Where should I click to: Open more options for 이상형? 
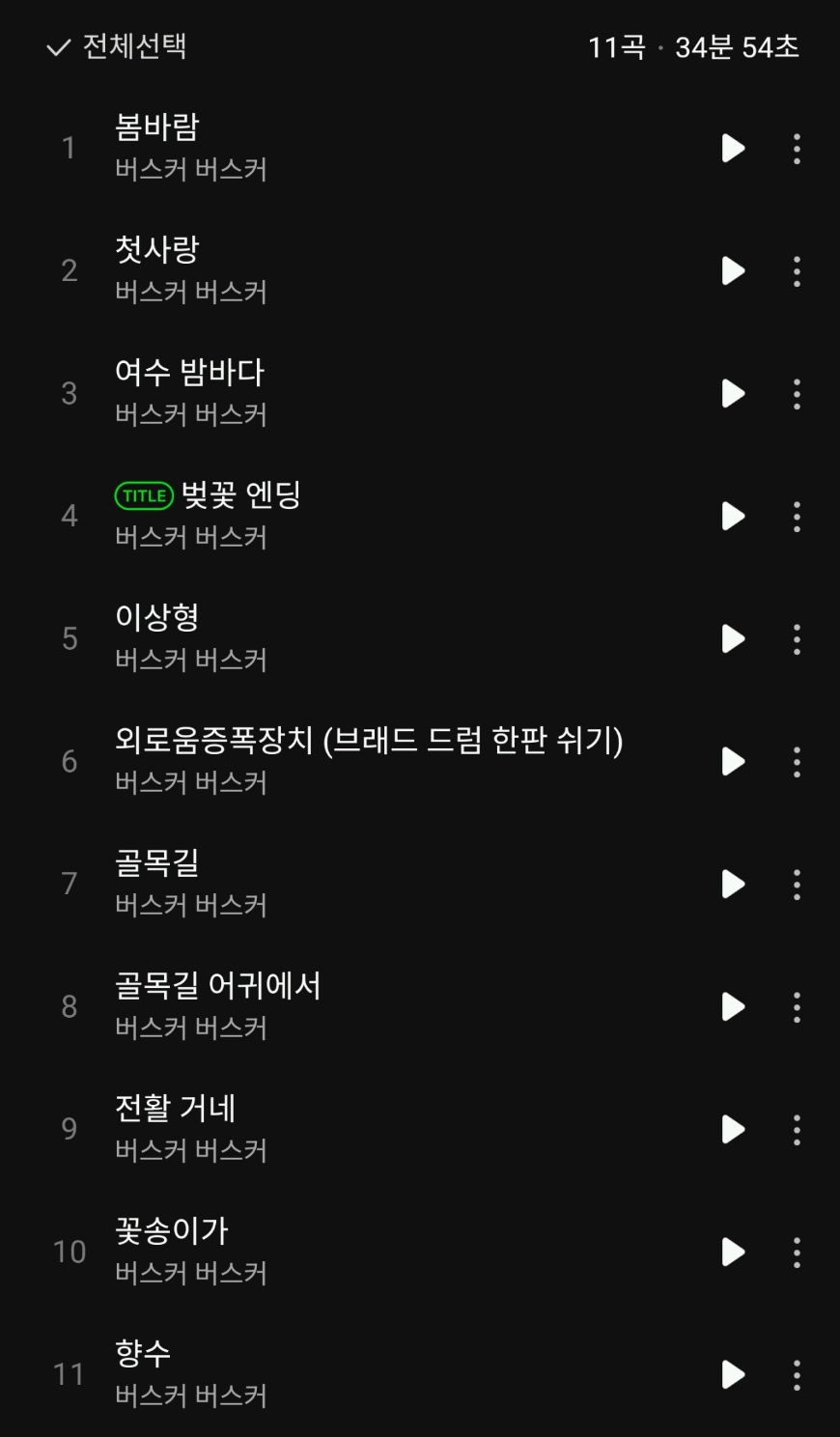point(797,638)
